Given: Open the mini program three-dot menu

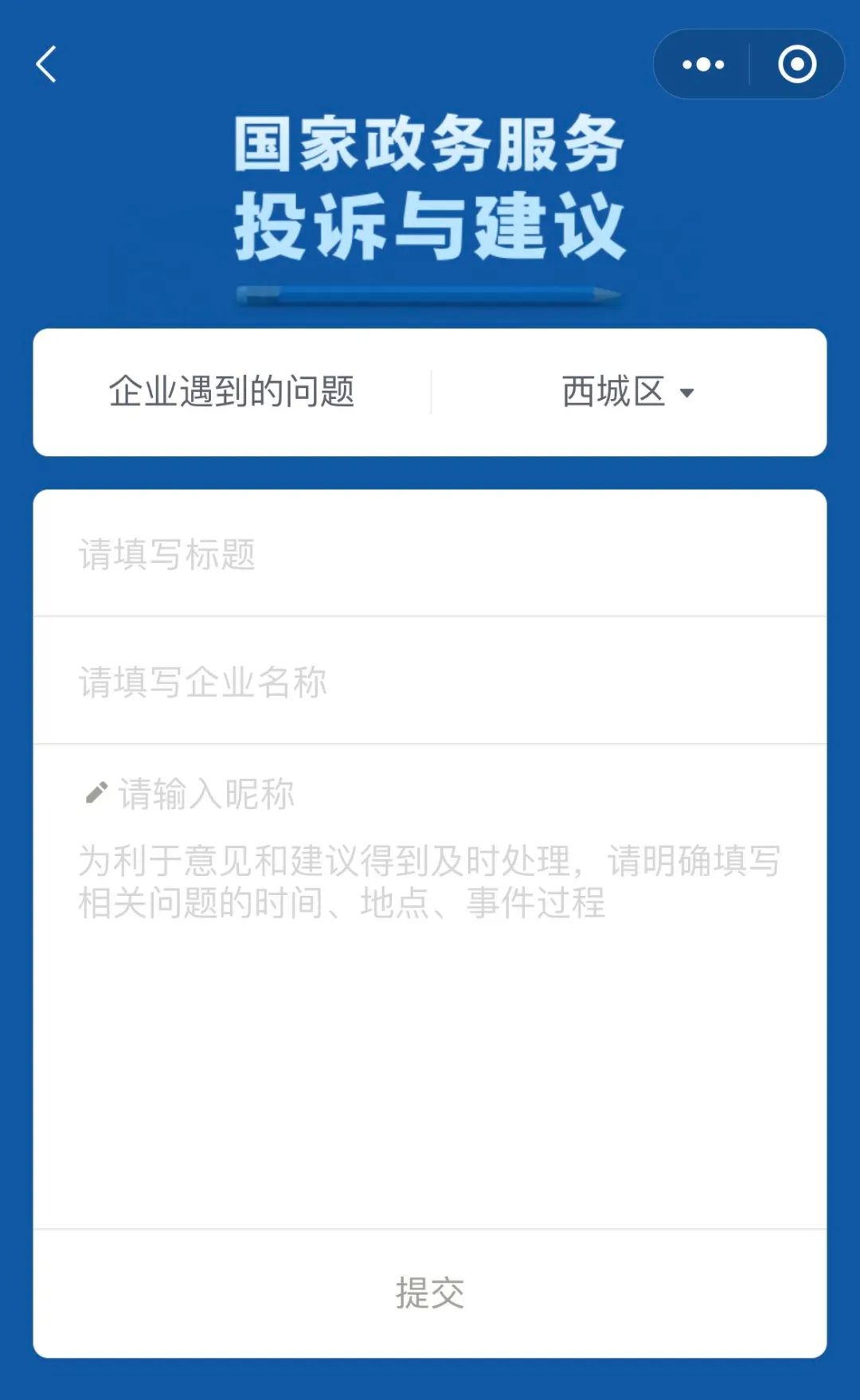Looking at the screenshot, I should 702,65.
